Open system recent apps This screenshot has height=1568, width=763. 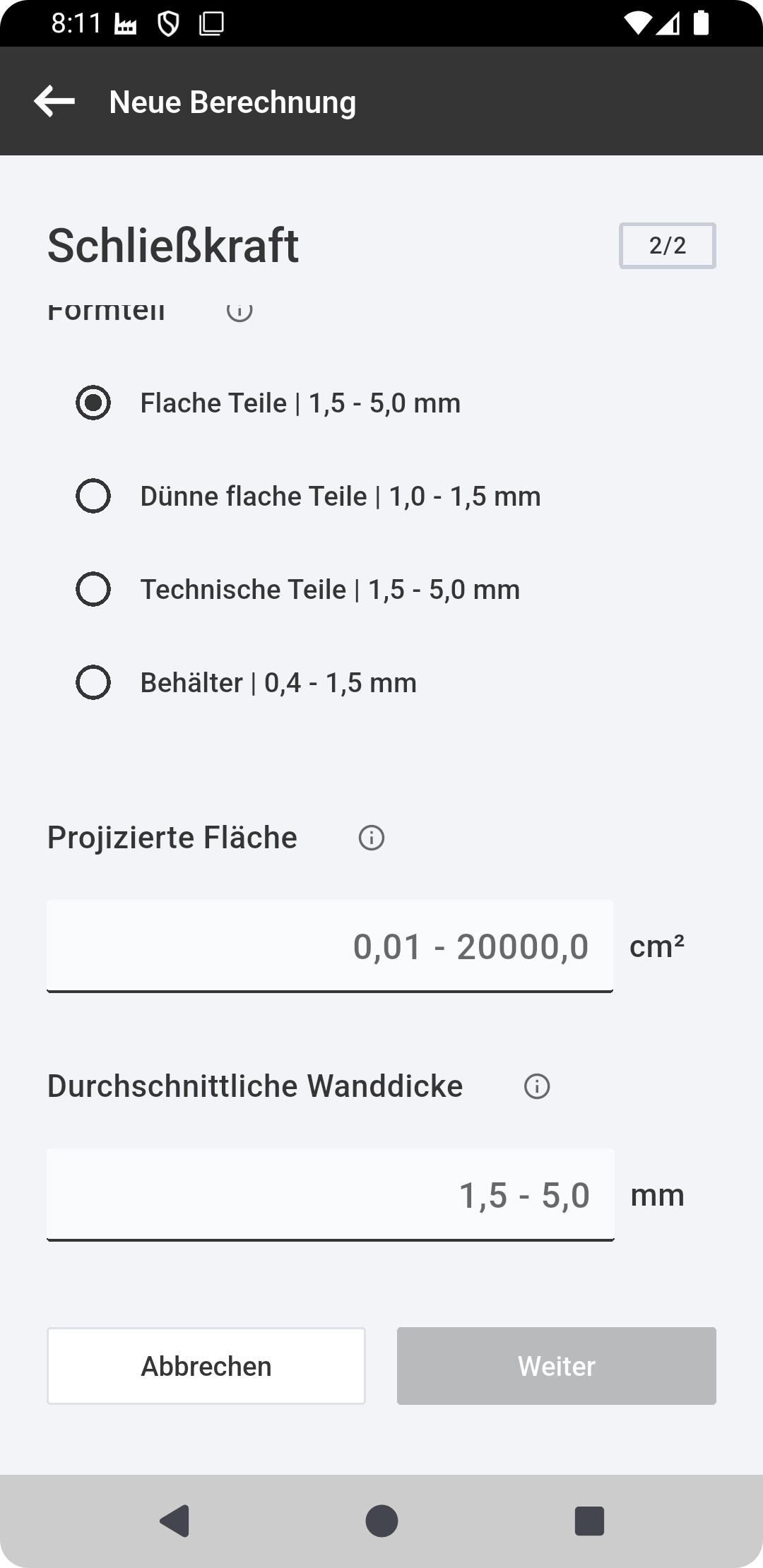(589, 1521)
